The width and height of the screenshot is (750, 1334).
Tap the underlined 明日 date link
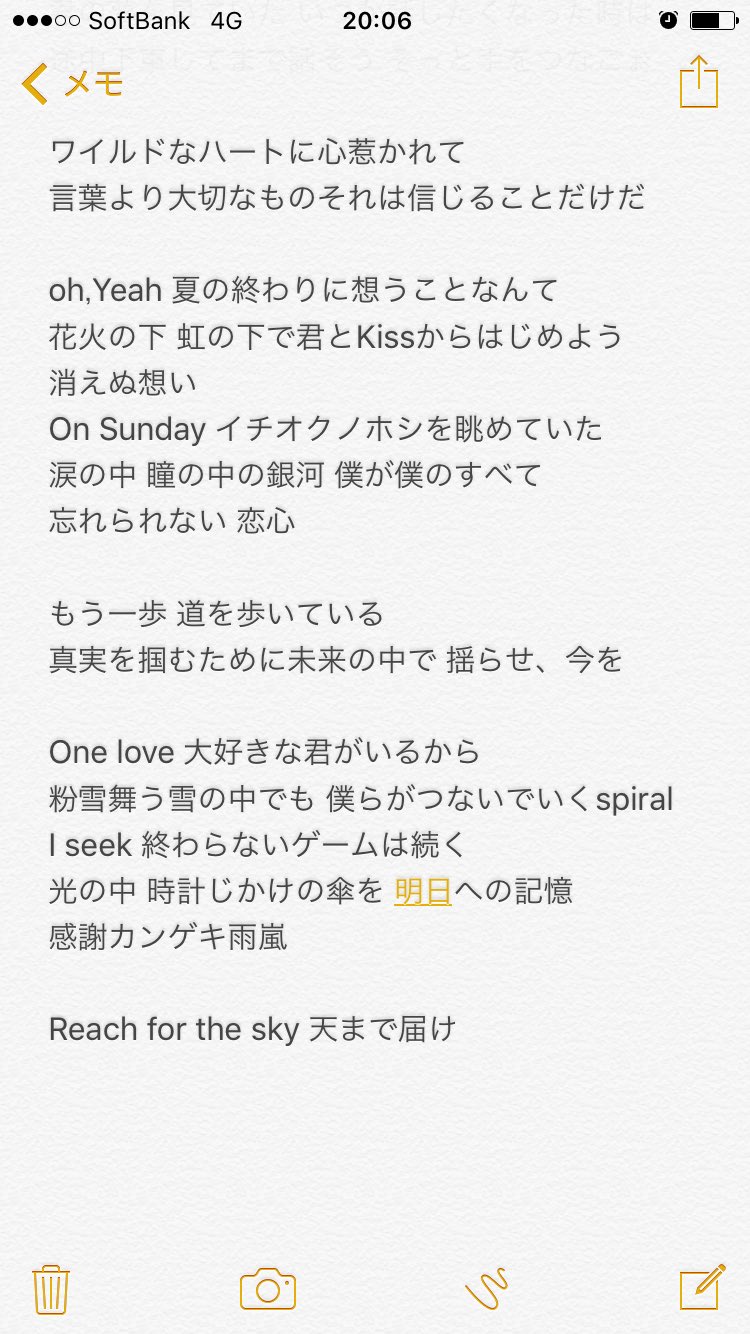click(423, 890)
